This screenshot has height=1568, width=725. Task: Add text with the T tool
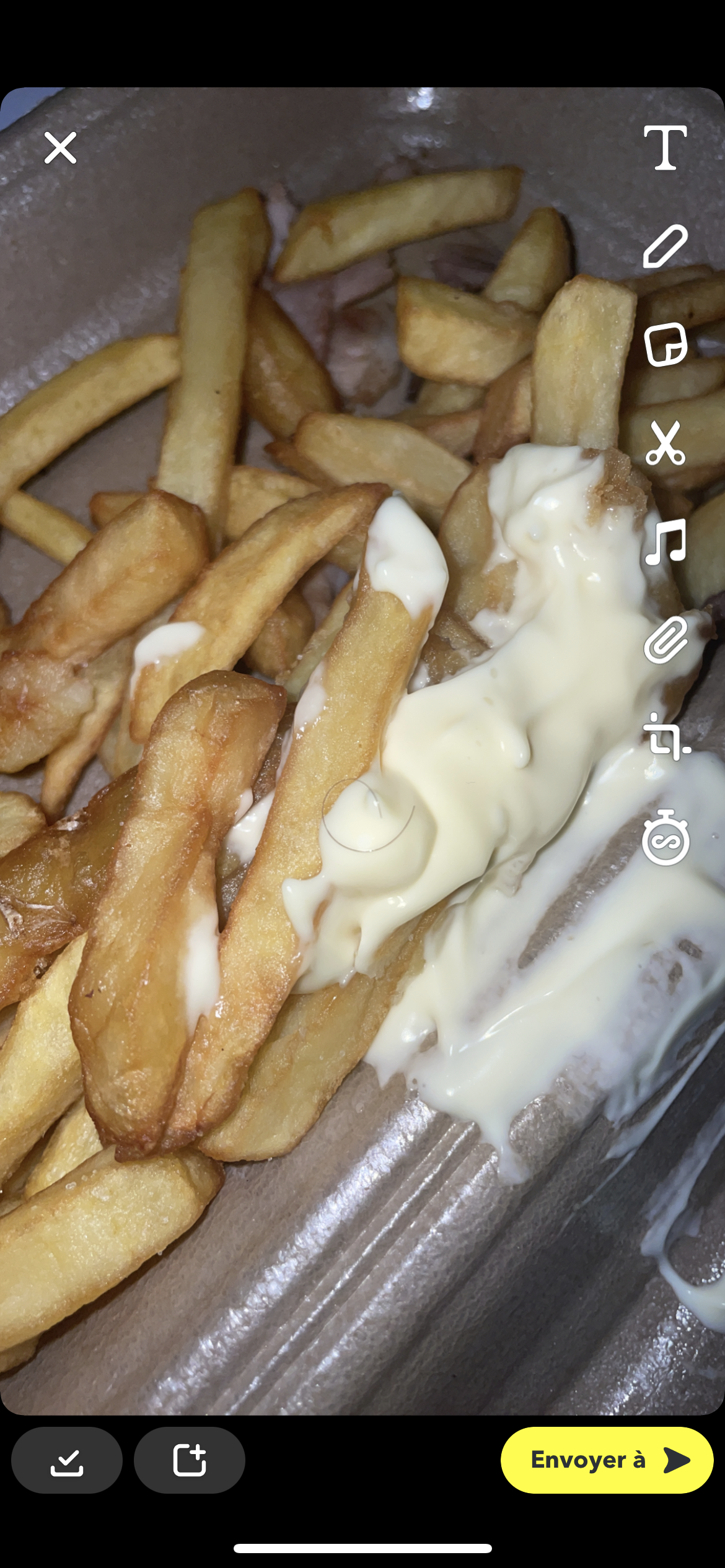tap(665, 147)
